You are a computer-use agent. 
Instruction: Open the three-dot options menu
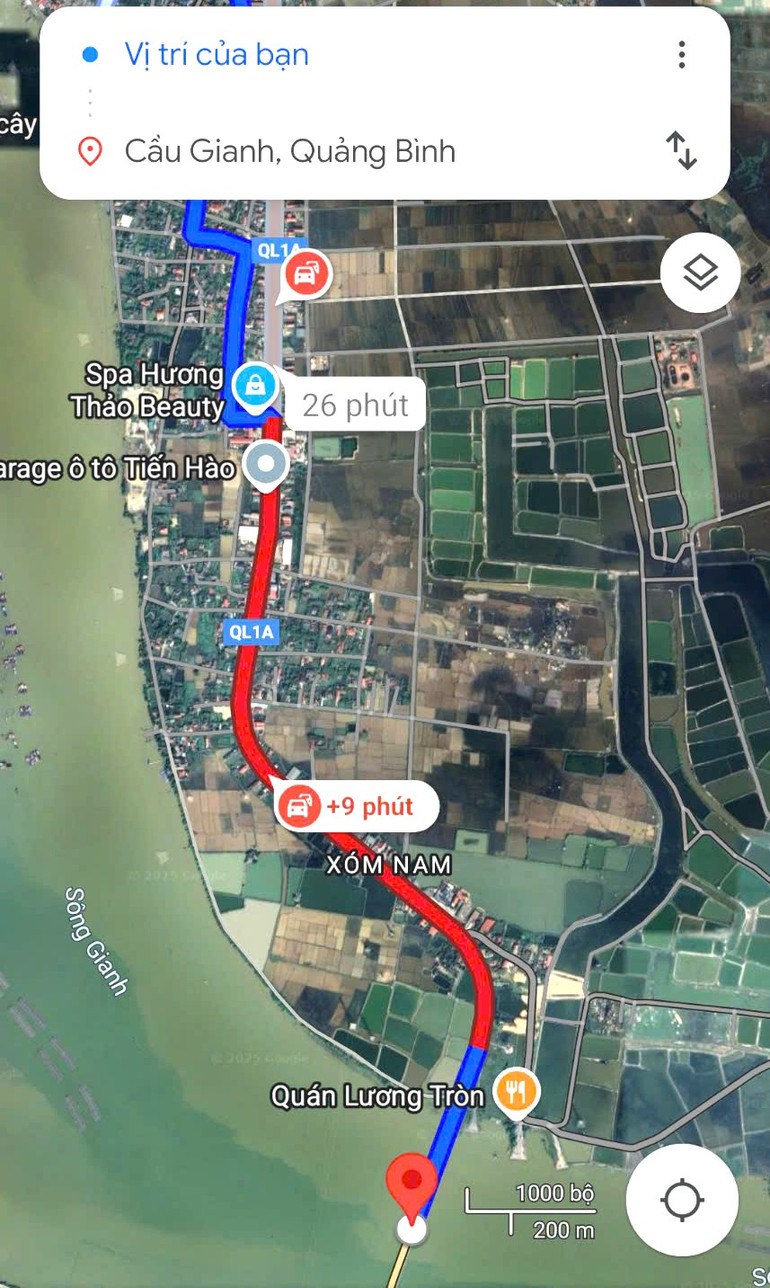681,55
